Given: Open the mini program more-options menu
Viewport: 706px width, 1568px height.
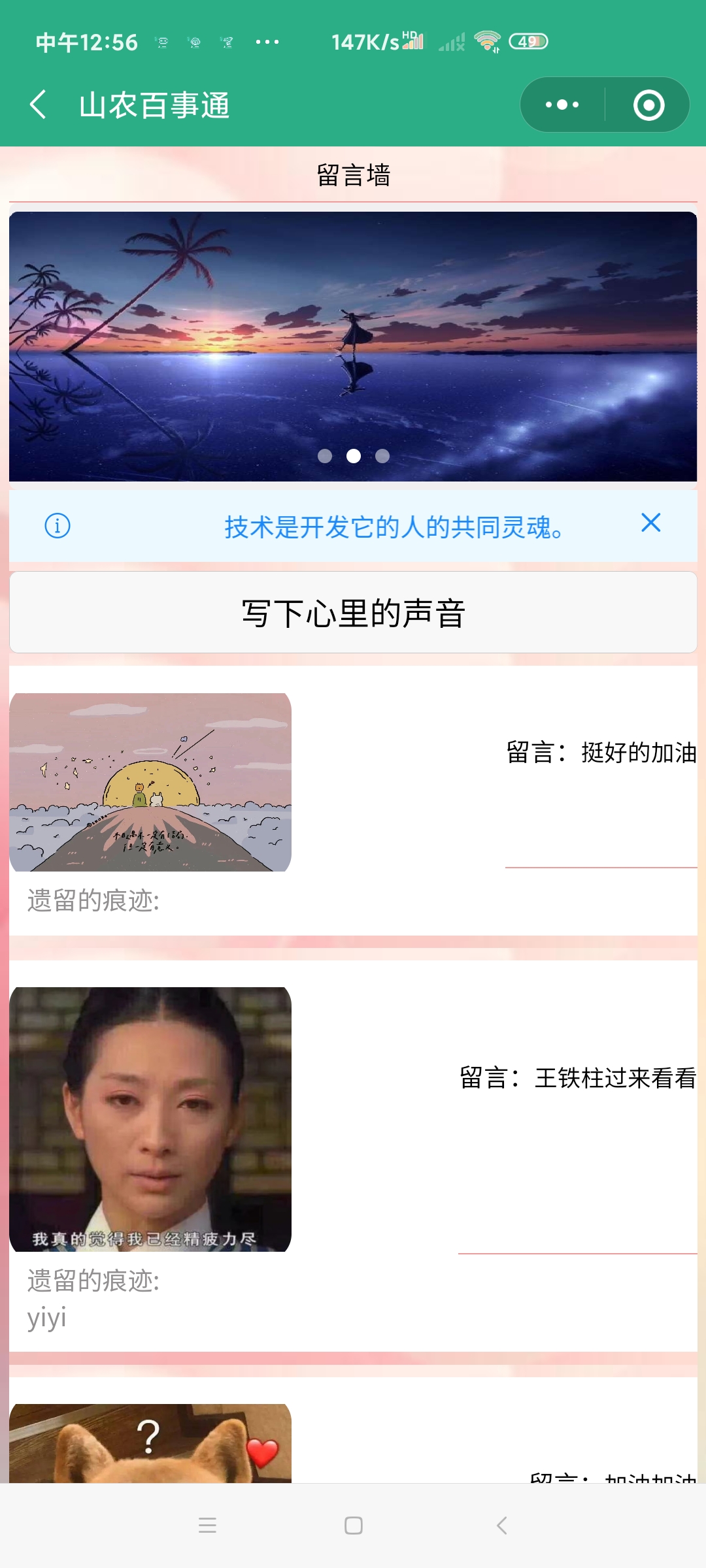Looking at the screenshot, I should point(562,105).
